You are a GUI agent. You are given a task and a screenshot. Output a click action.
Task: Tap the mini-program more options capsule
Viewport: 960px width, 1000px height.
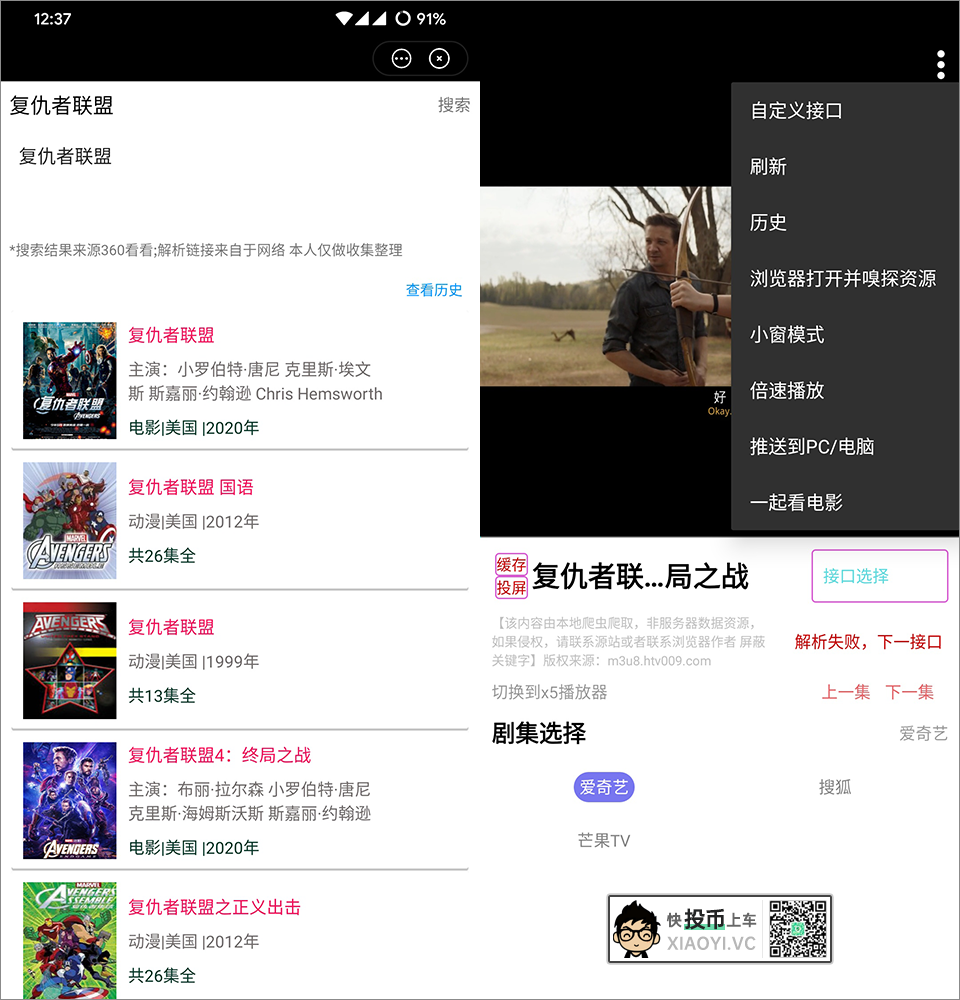(402, 58)
